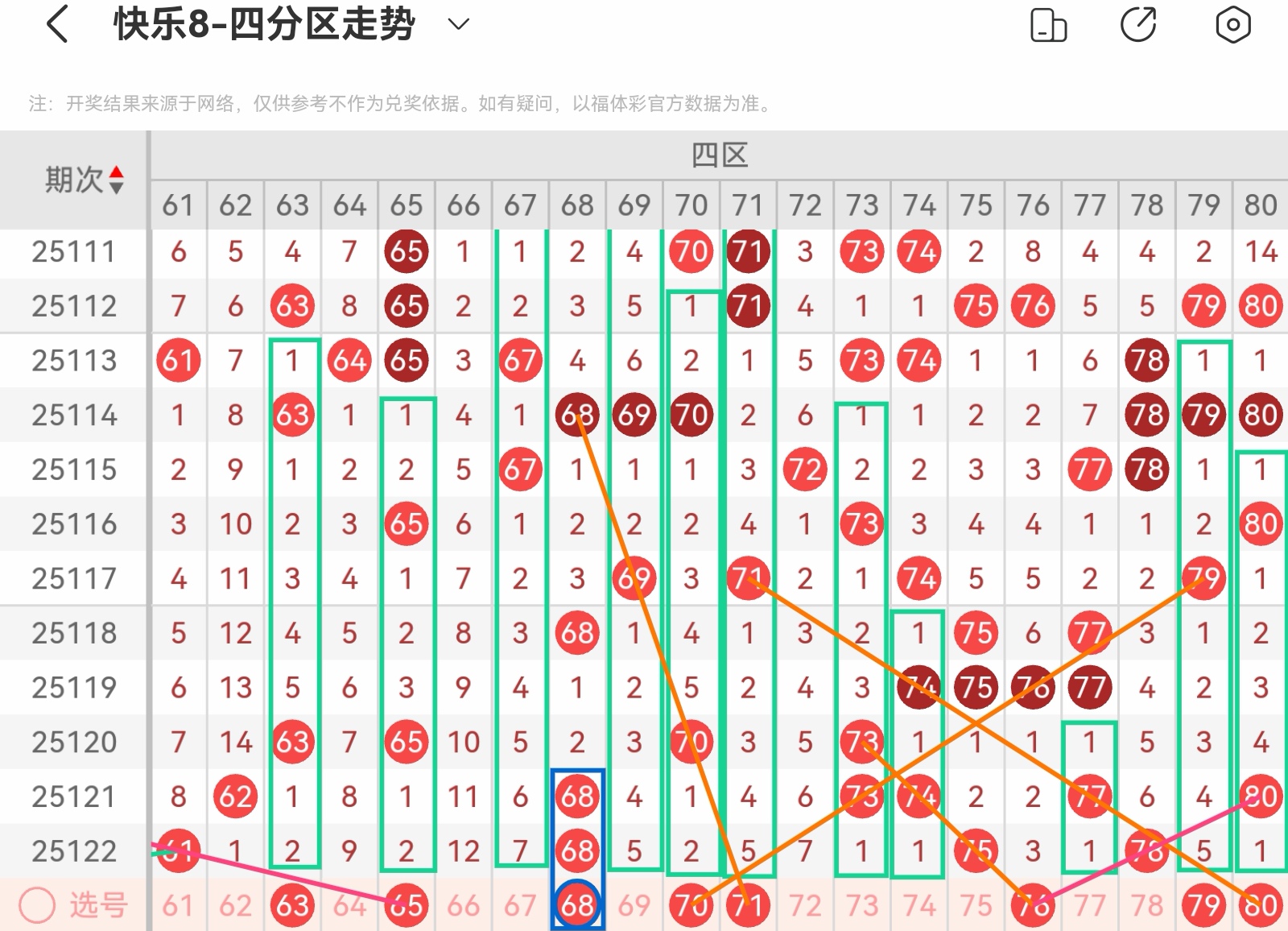The width and height of the screenshot is (1288, 931).
Task: Tap the 选号 circle at the row start
Action: [x=37, y=905]
